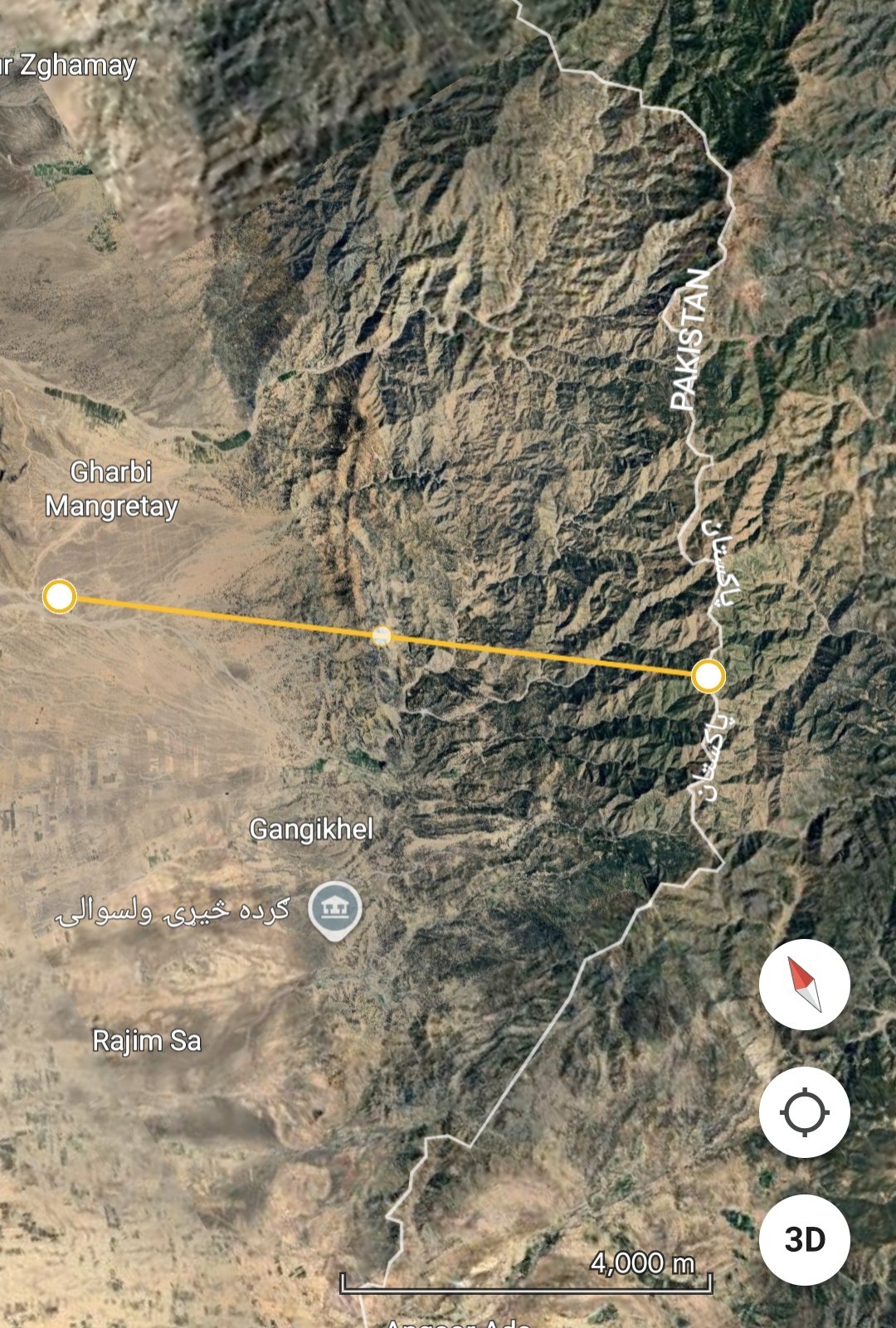Screen dimensions: 896x1328
Task: Center the map on my location
Action: pos(804,1112)
